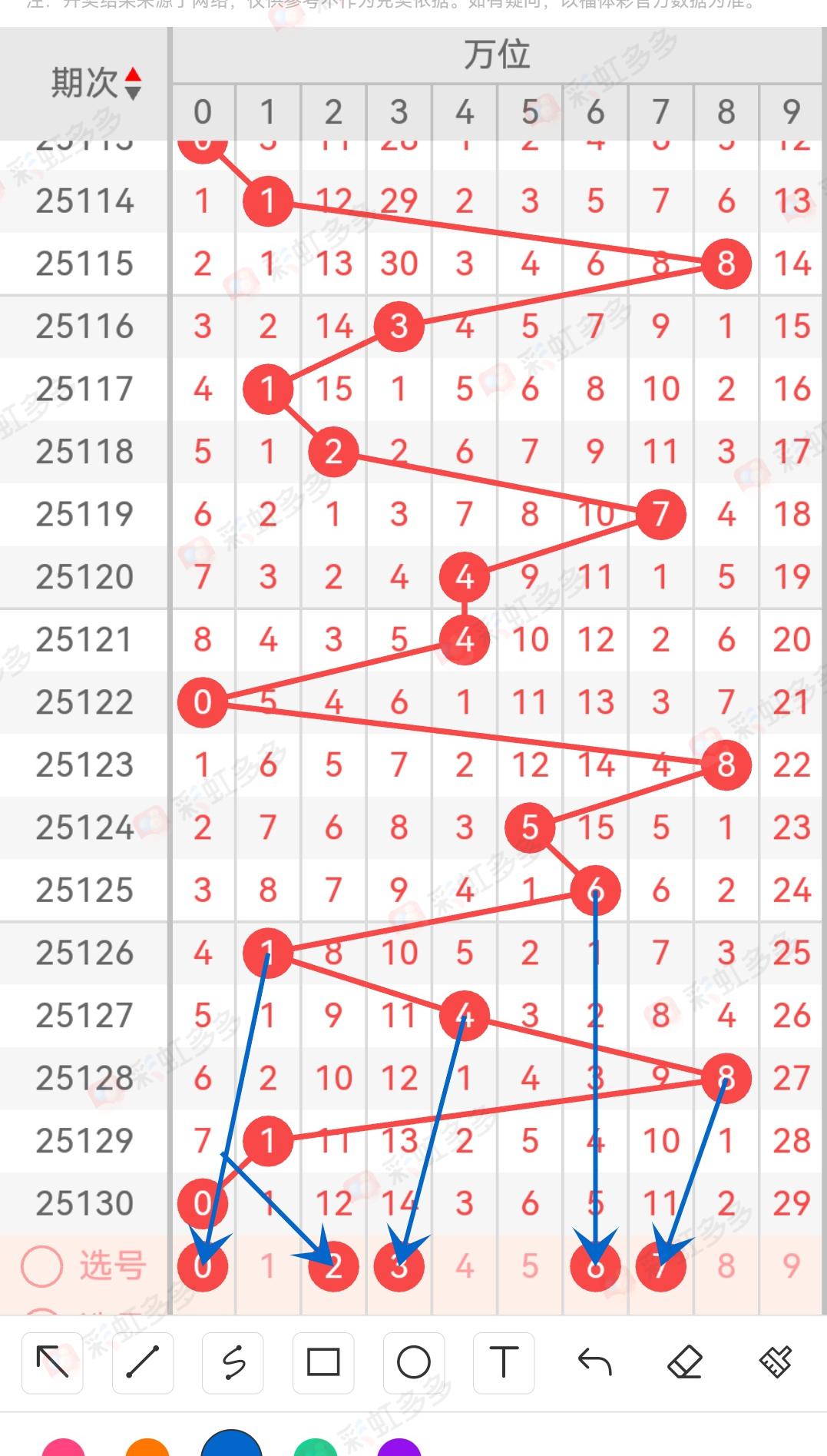This screenshot has height=1456, width=827.
Task: Clear all drawings with the brush icon
Action: point(775,1363)
